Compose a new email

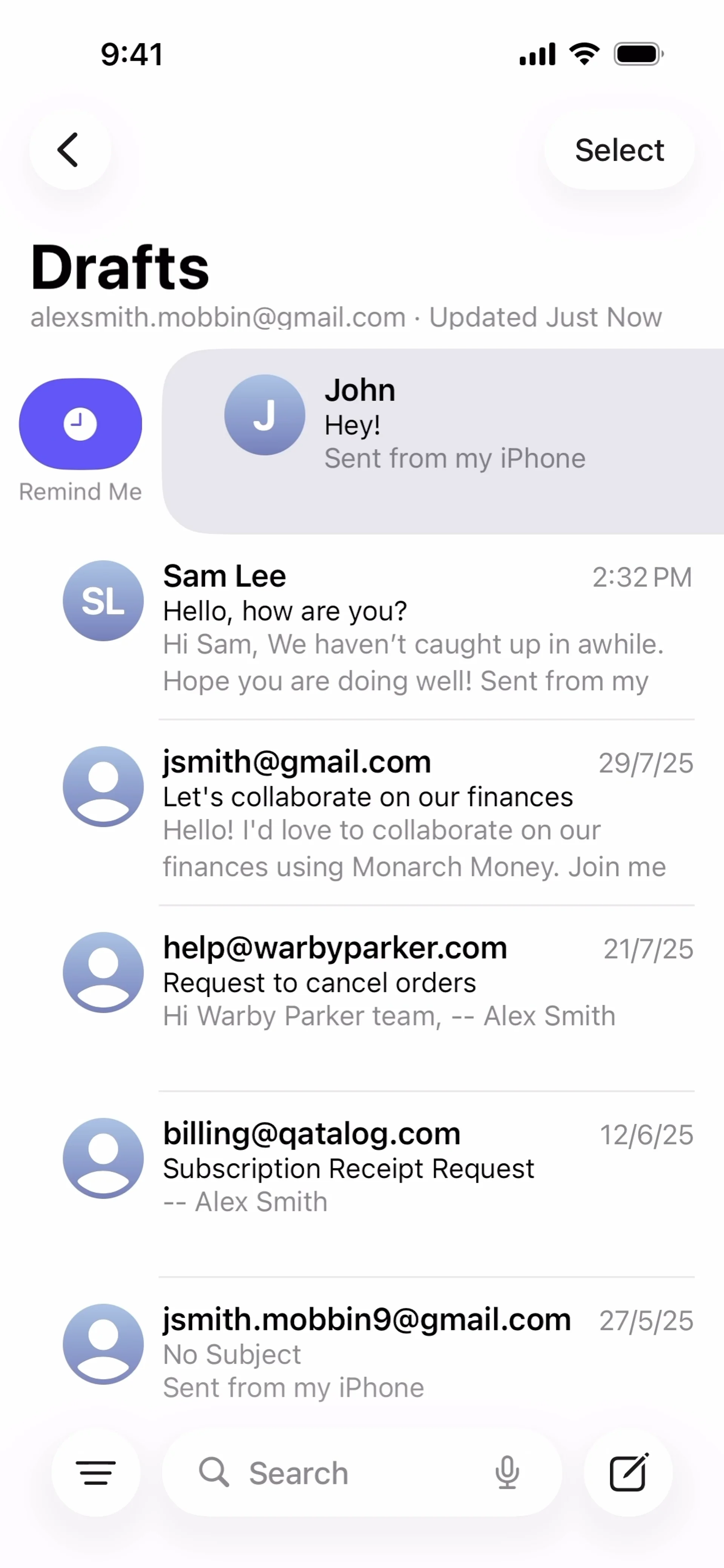[628, 1472]
